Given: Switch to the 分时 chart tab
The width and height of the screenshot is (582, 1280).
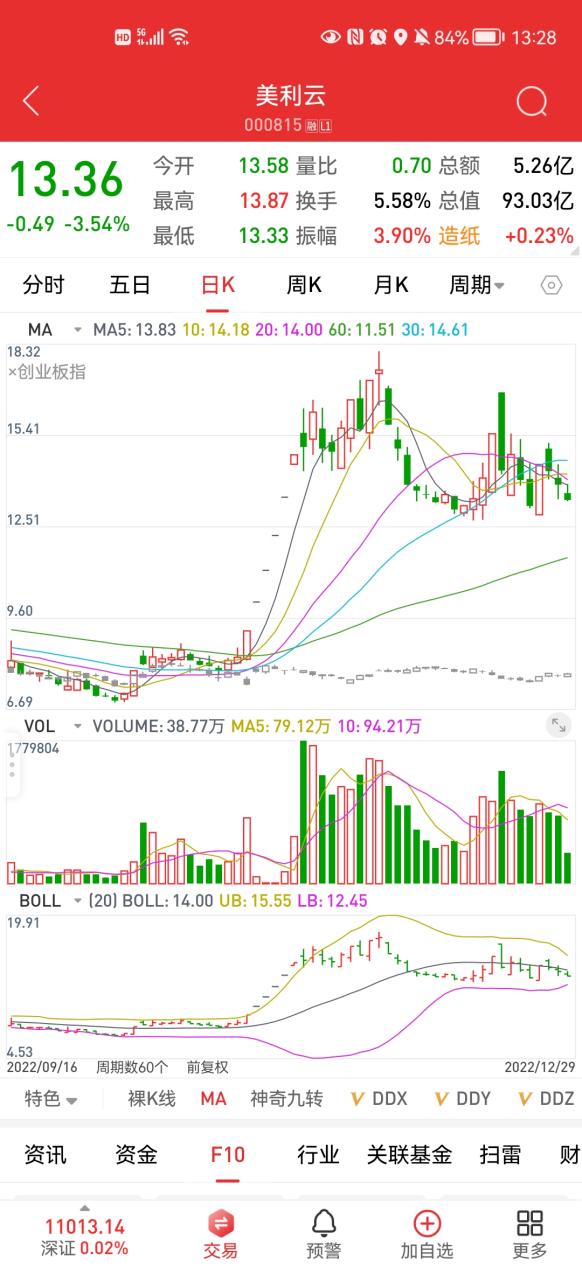Looking at the screenshot, I should pyautogui.click(x=43, y=285).
